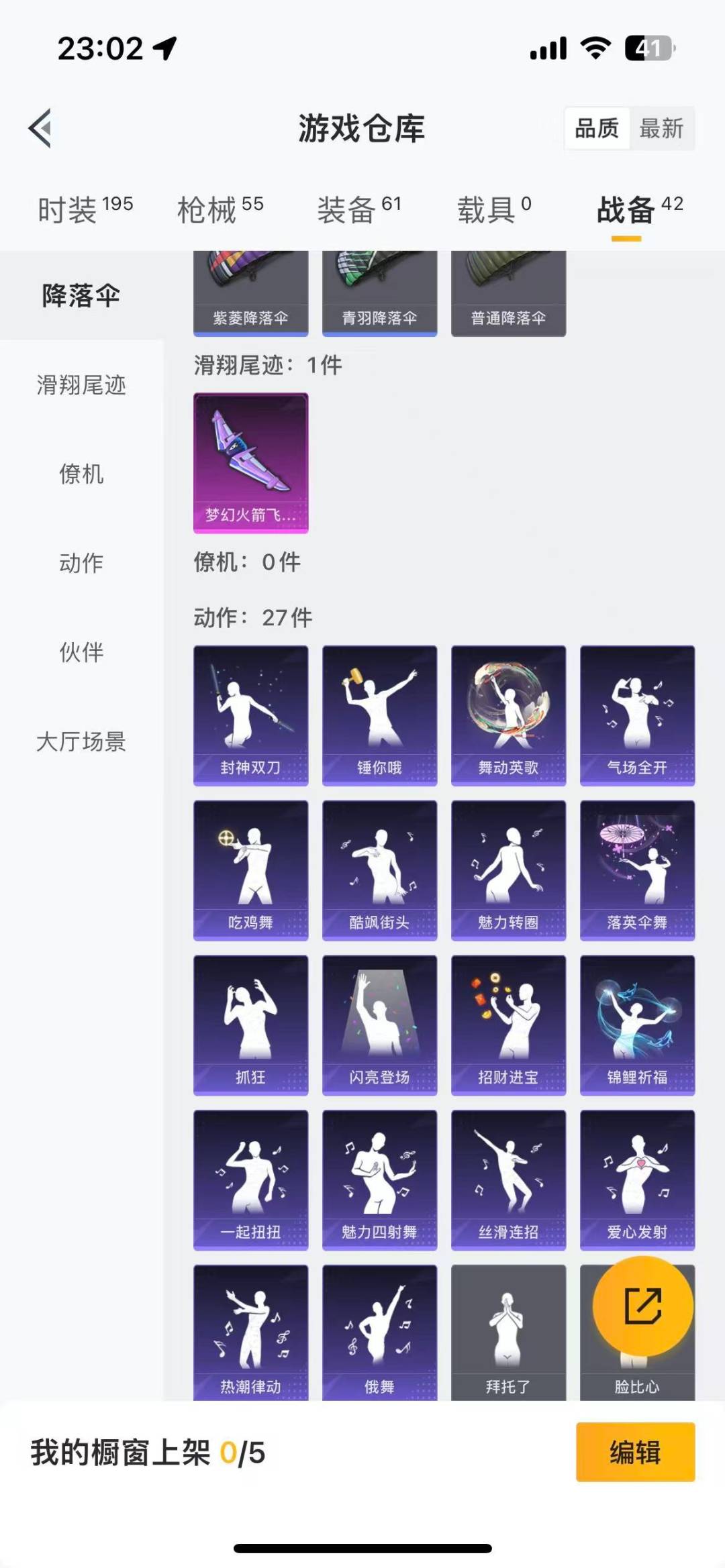Screen dimensions: 725x1568
Task: Open the 封神双刀 emote tile
Action: 251,715
